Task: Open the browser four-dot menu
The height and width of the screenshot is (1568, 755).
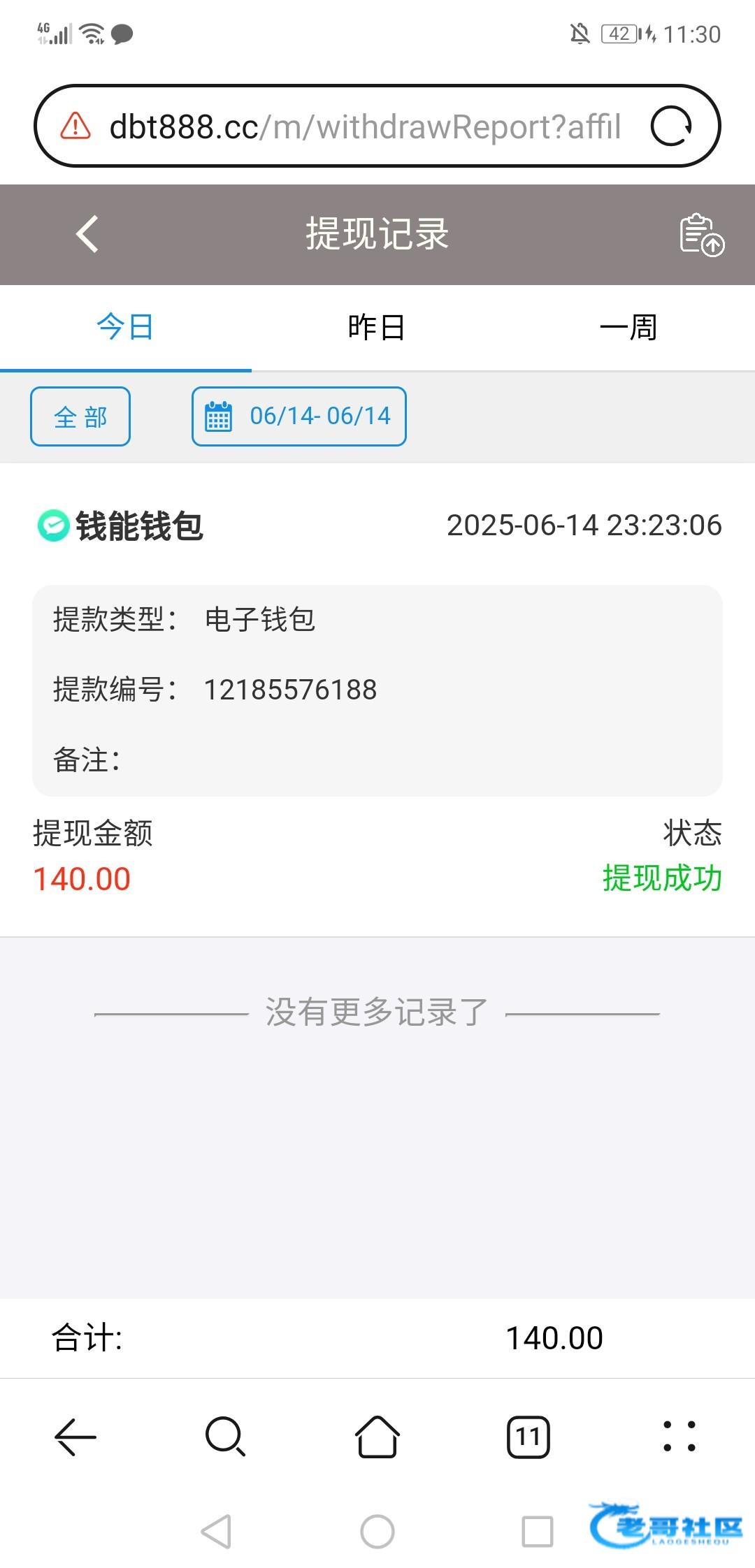Action: [679, 1437]
